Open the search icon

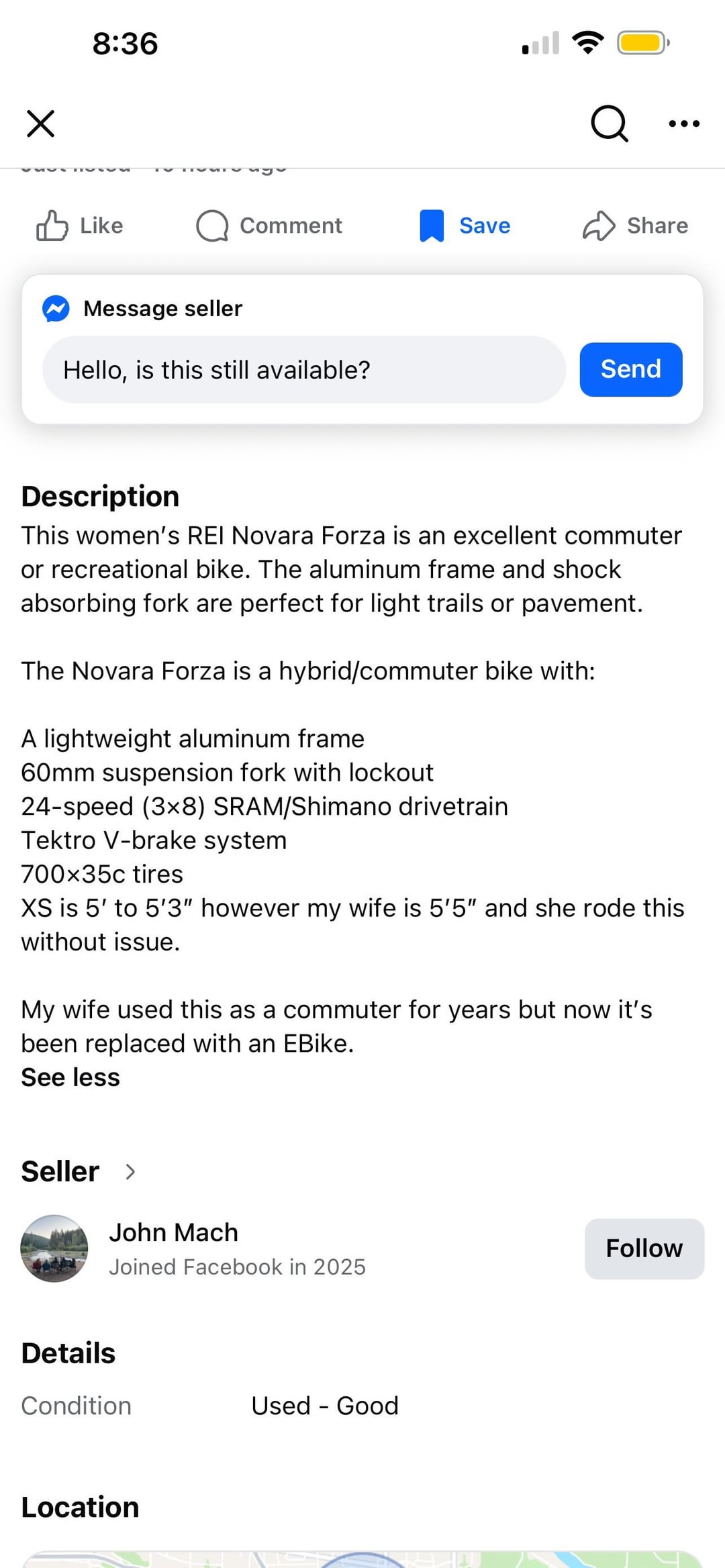tap(609, 124)
